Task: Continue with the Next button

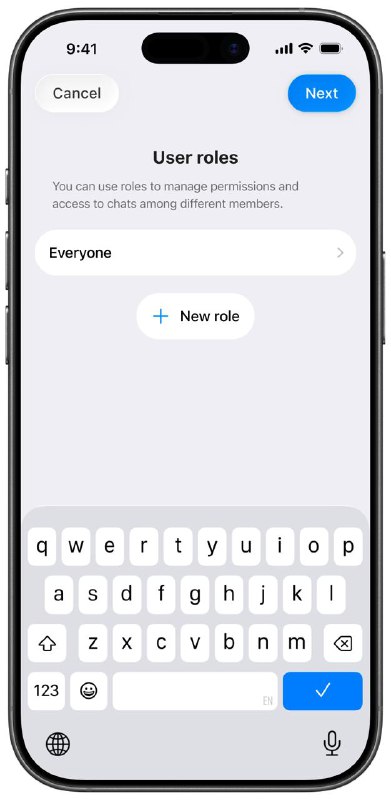Action: point(322,93)
